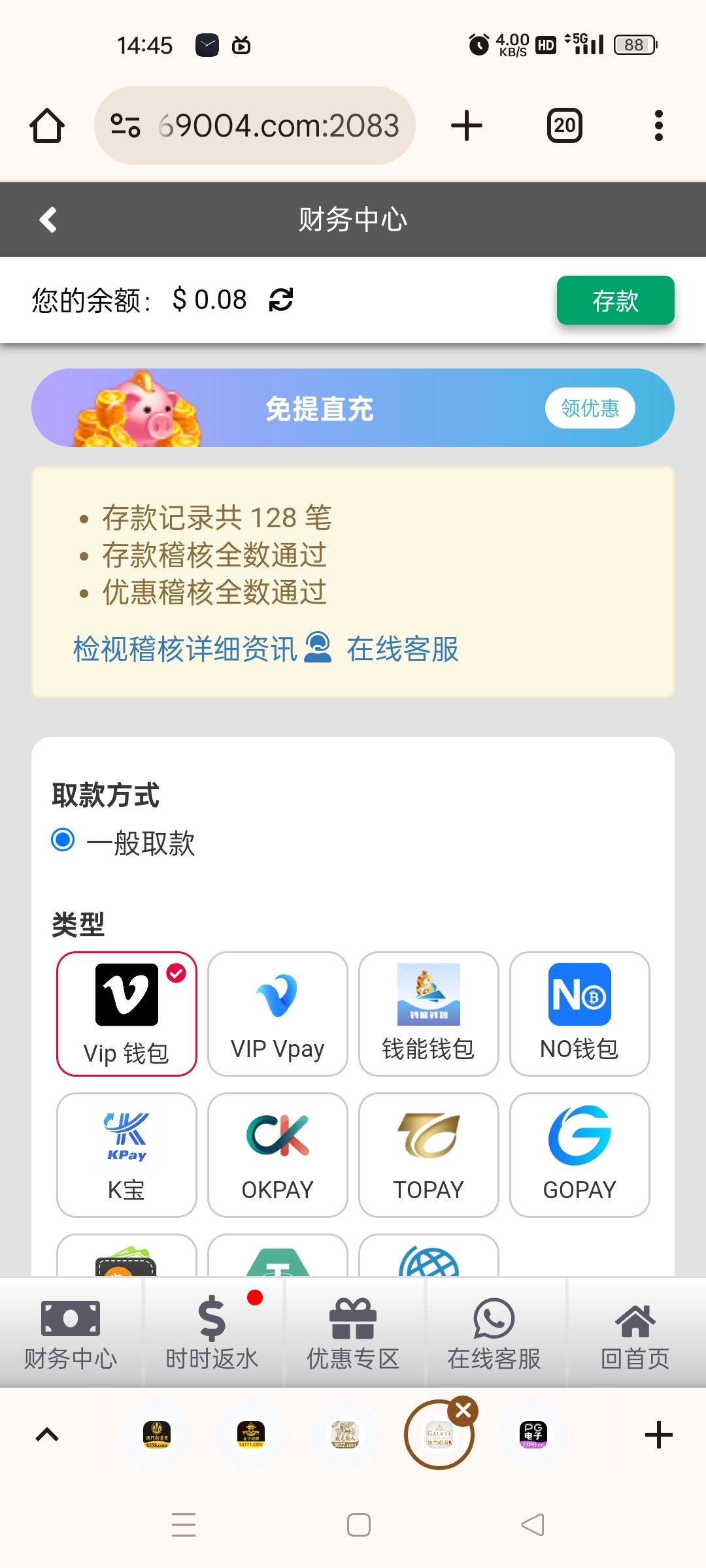Select the TOPAY gold wallet icon
Viewport: 706px width, 1568px height.
point(428,1153)
